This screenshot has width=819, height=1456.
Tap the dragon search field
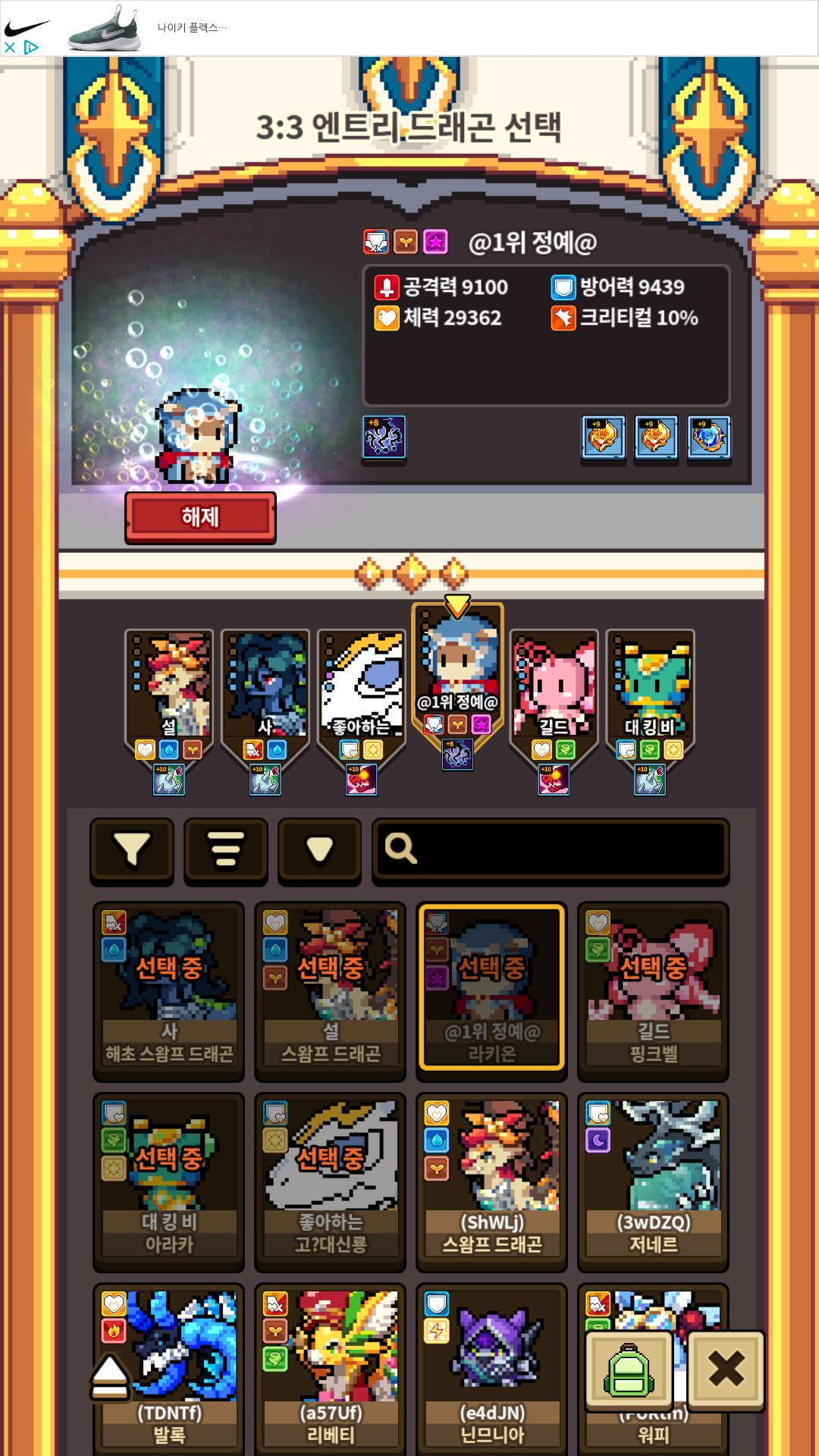[x=551, y=850]
